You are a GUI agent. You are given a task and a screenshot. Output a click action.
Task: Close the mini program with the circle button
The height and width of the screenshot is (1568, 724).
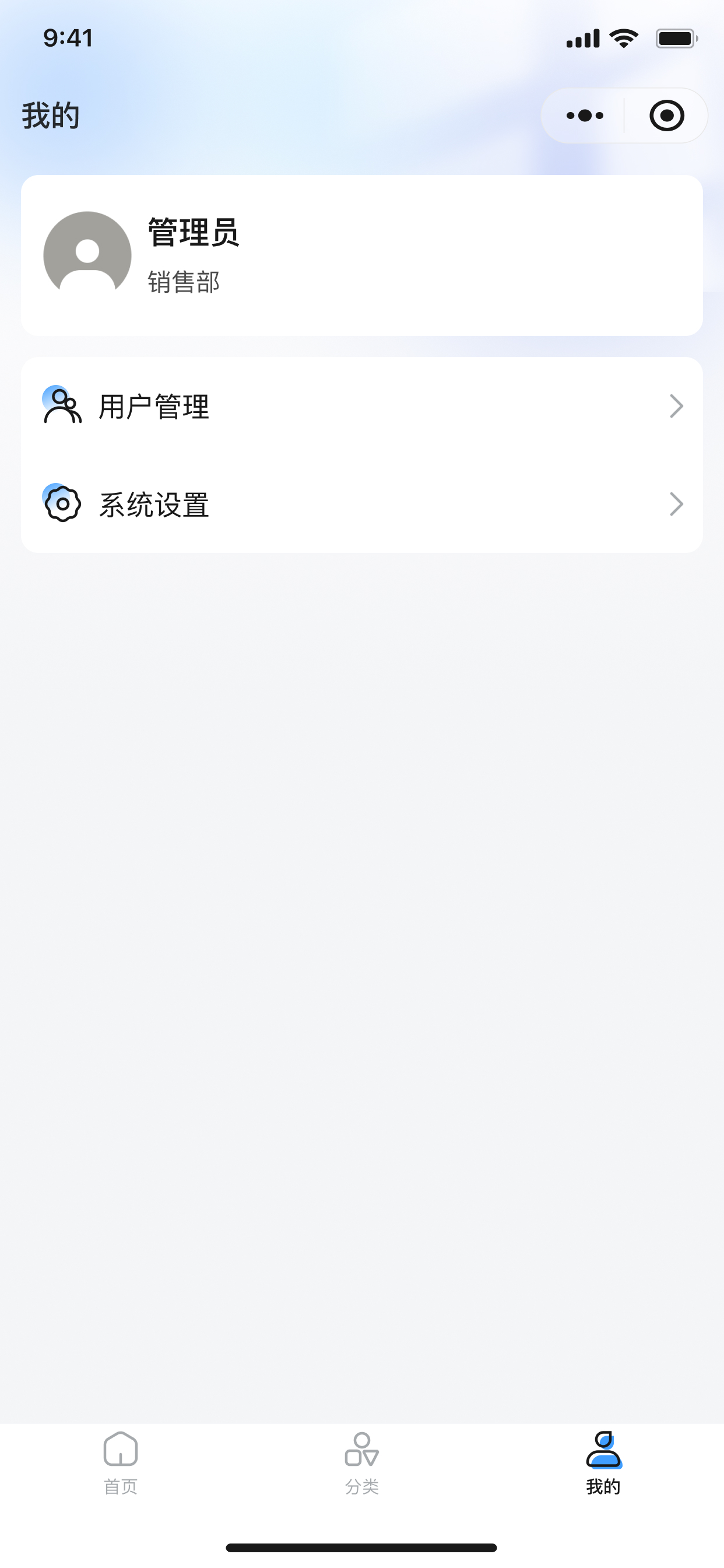(667, 116)
